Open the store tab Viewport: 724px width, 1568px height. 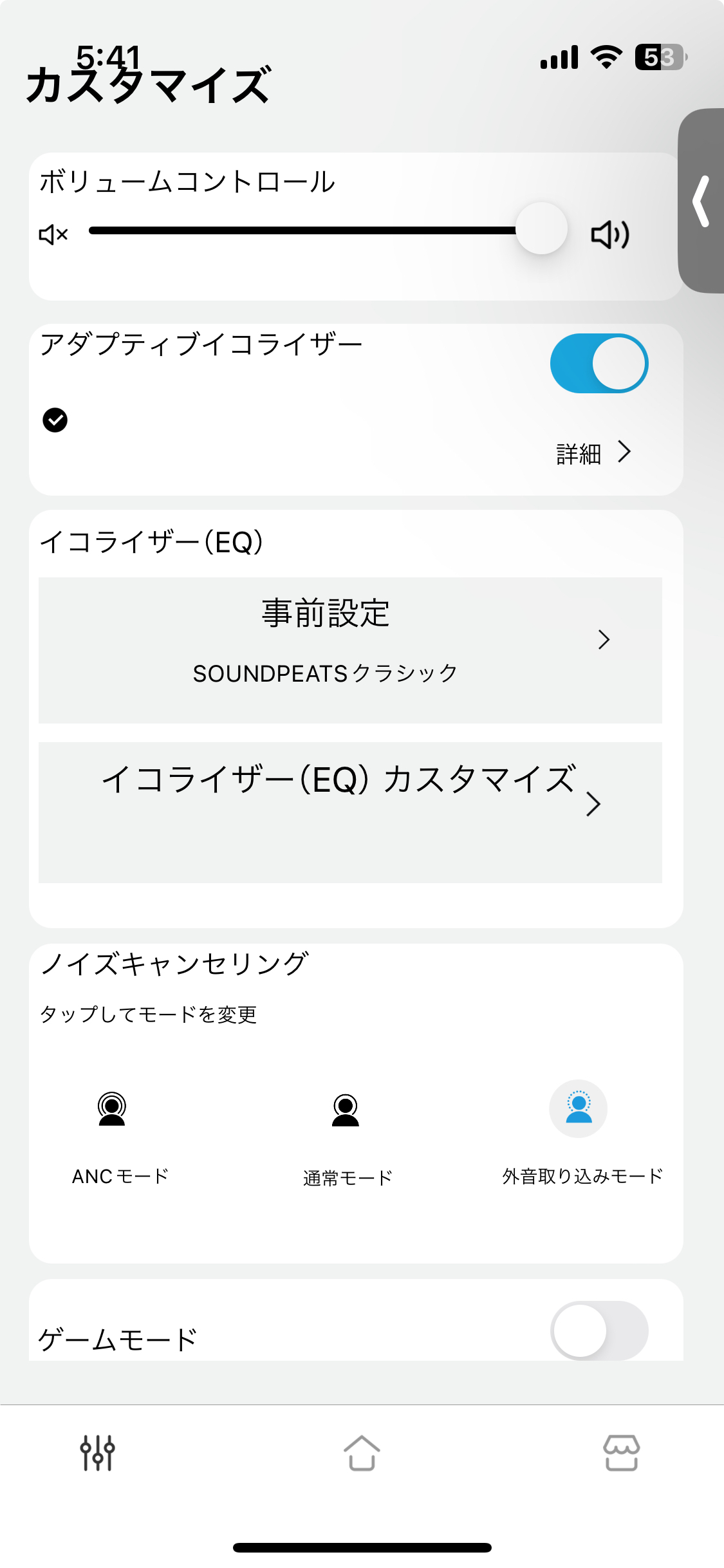coord(621,1453)
